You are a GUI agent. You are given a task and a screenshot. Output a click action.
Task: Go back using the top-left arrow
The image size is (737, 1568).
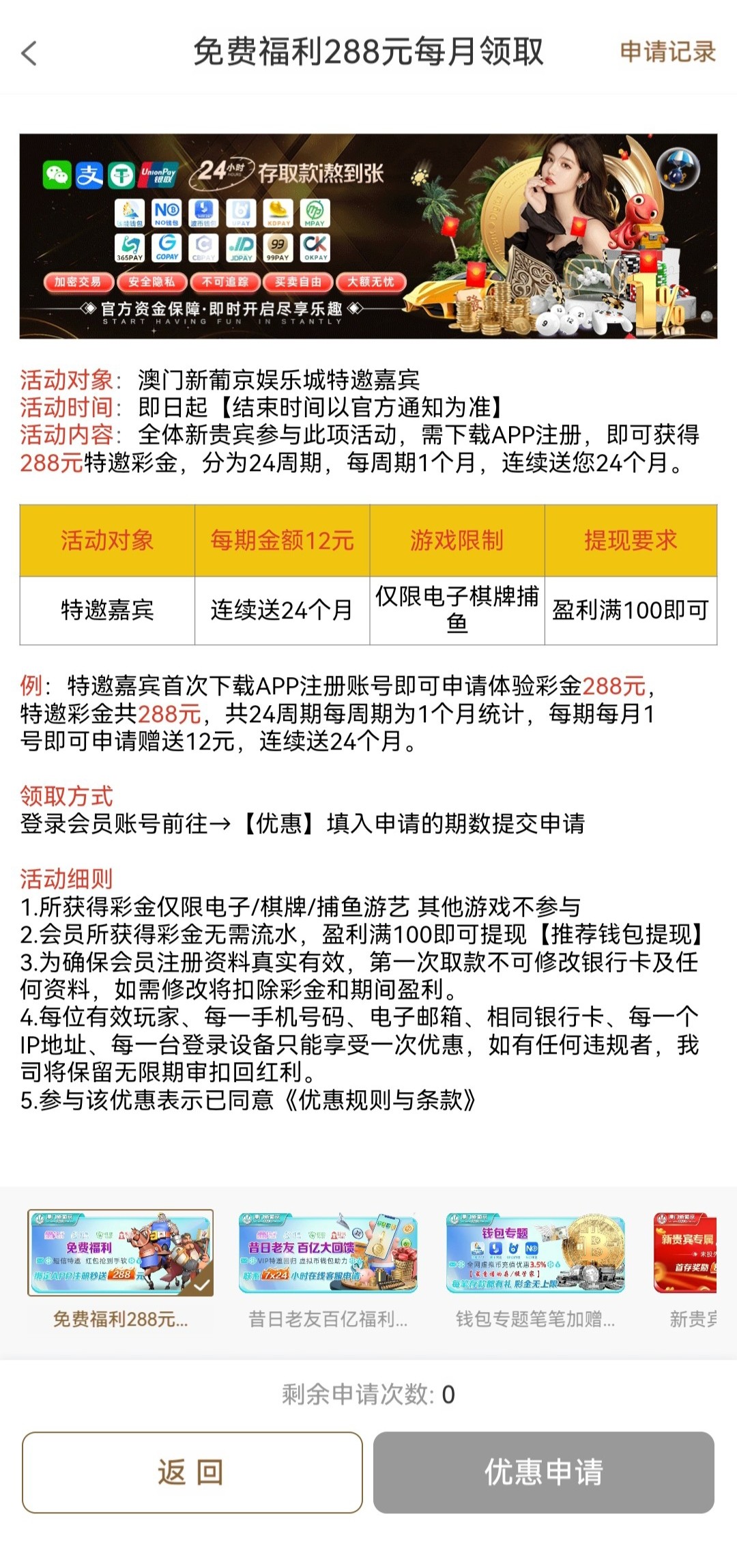(x=29, y=53)
